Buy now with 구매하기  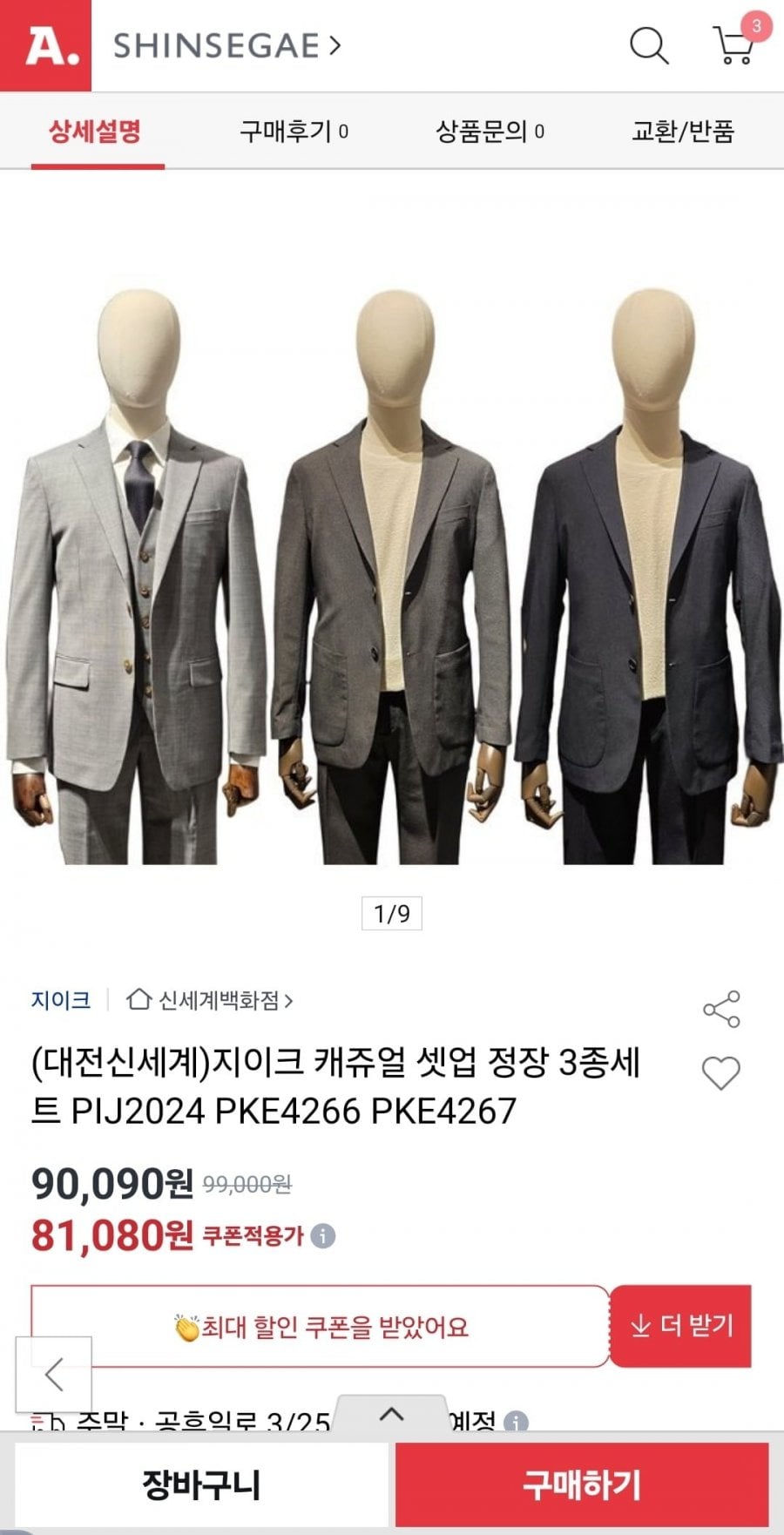(581, 1484)
